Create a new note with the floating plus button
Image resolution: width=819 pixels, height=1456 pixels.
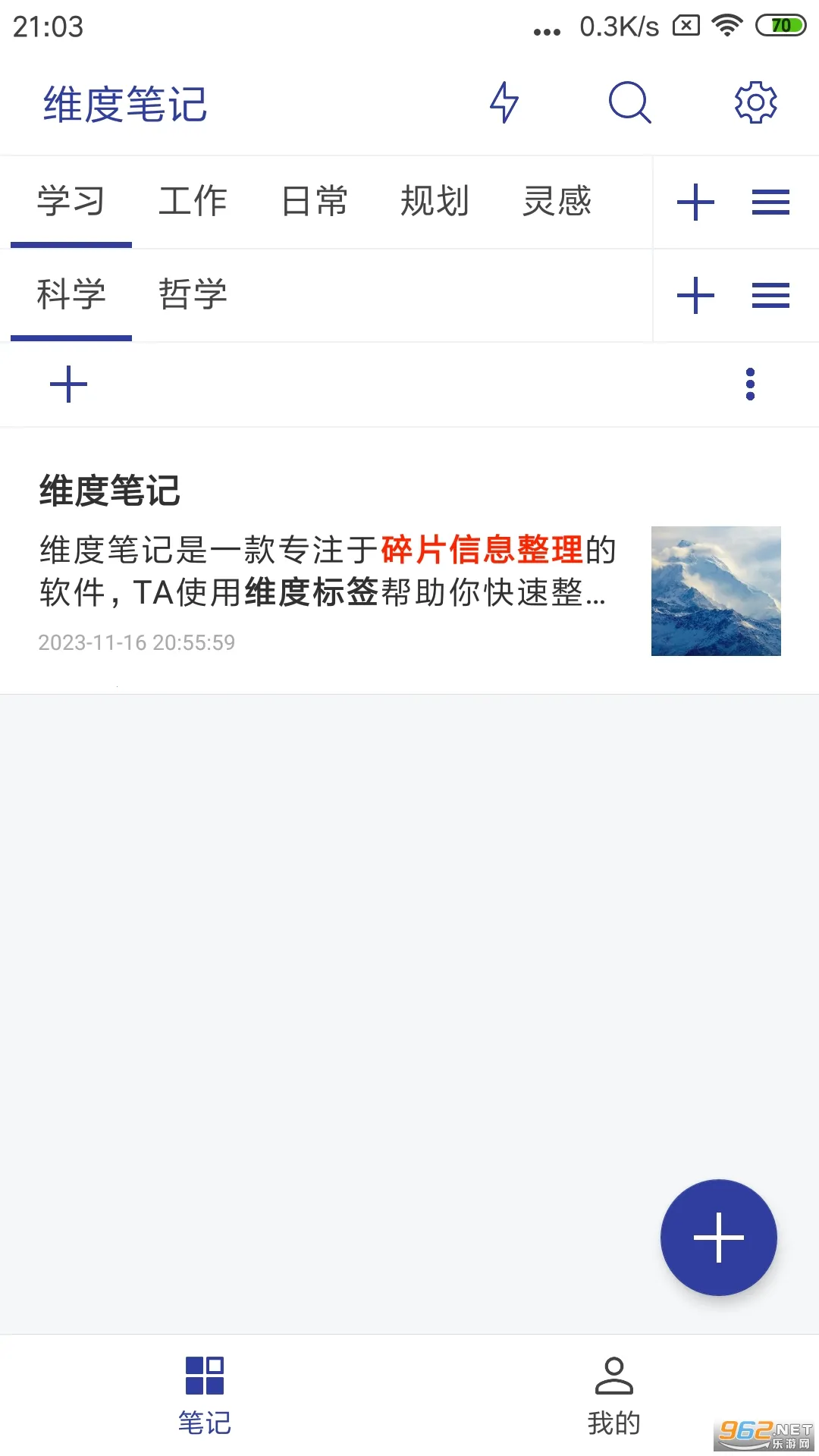point(718,1237)
